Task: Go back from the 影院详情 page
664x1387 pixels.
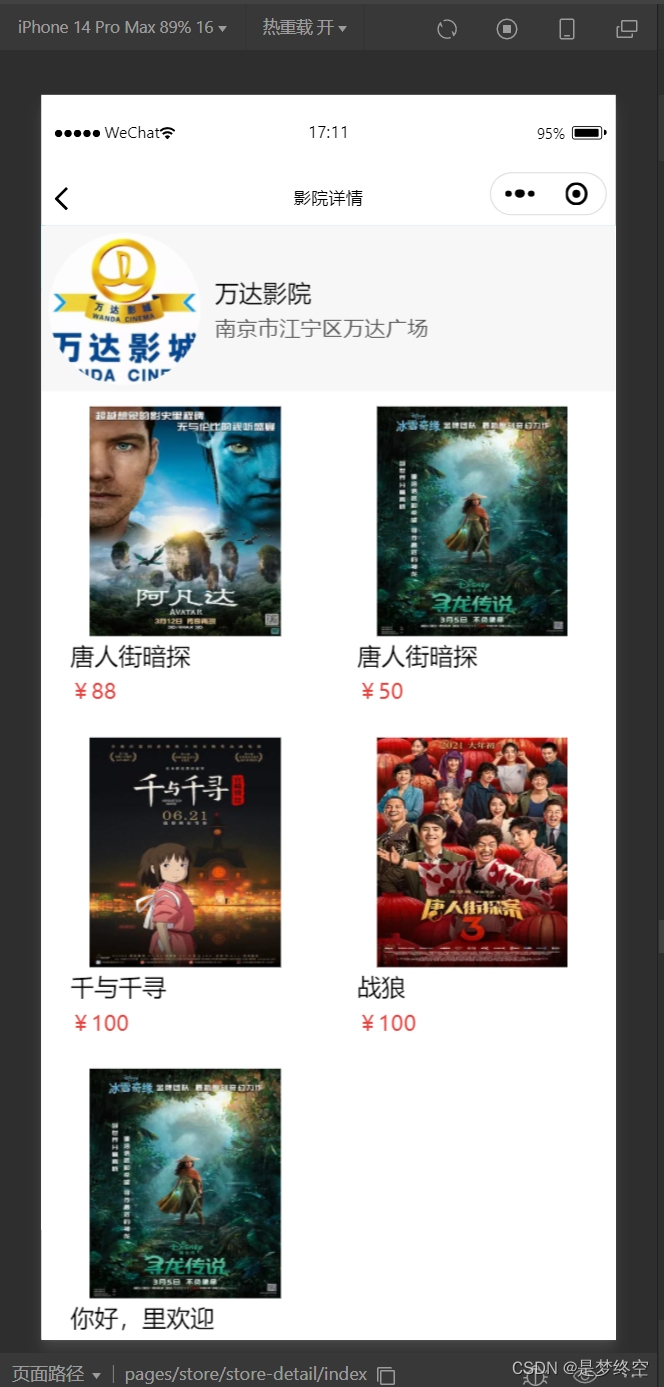Action: point(62,198)
